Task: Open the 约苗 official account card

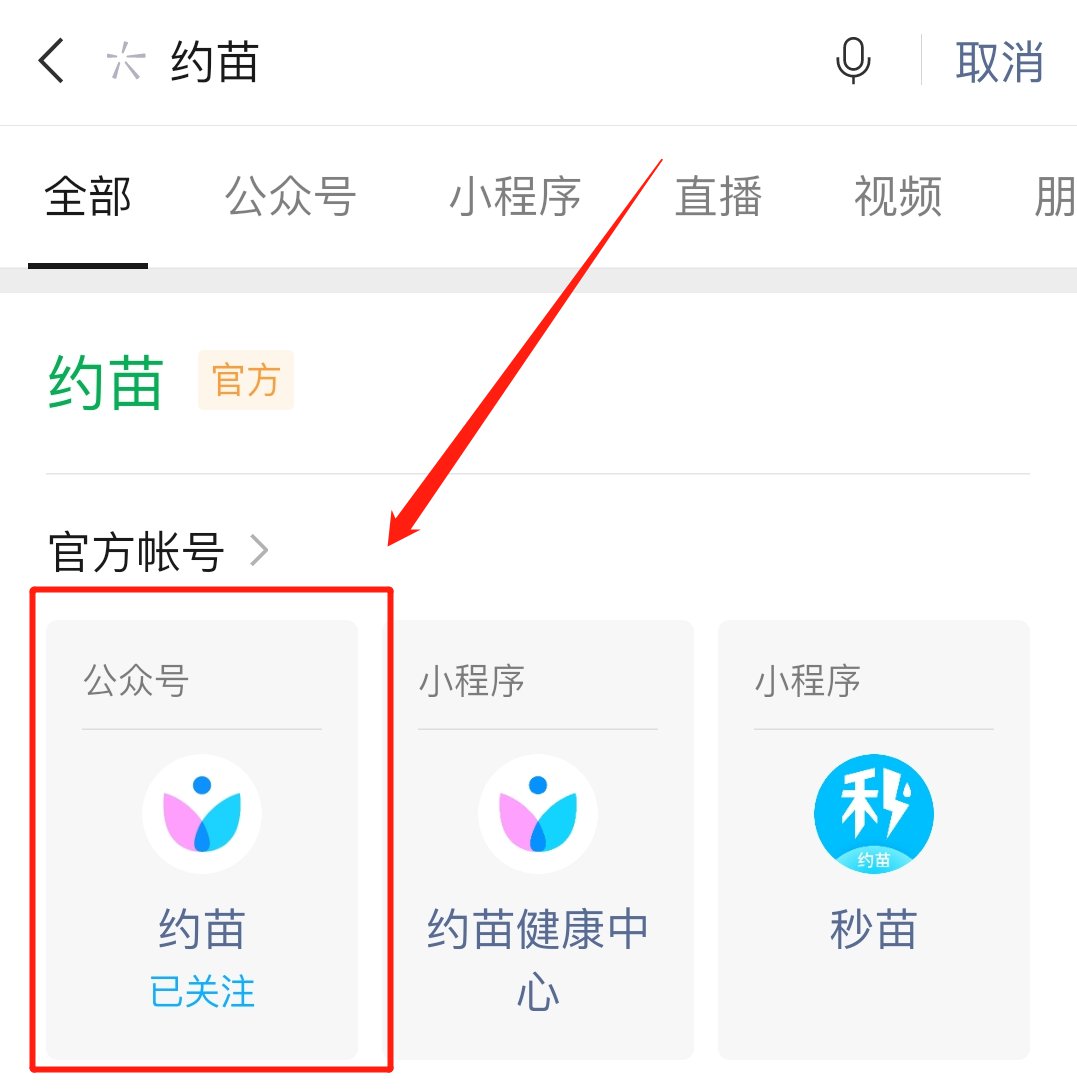Action: 202,840
